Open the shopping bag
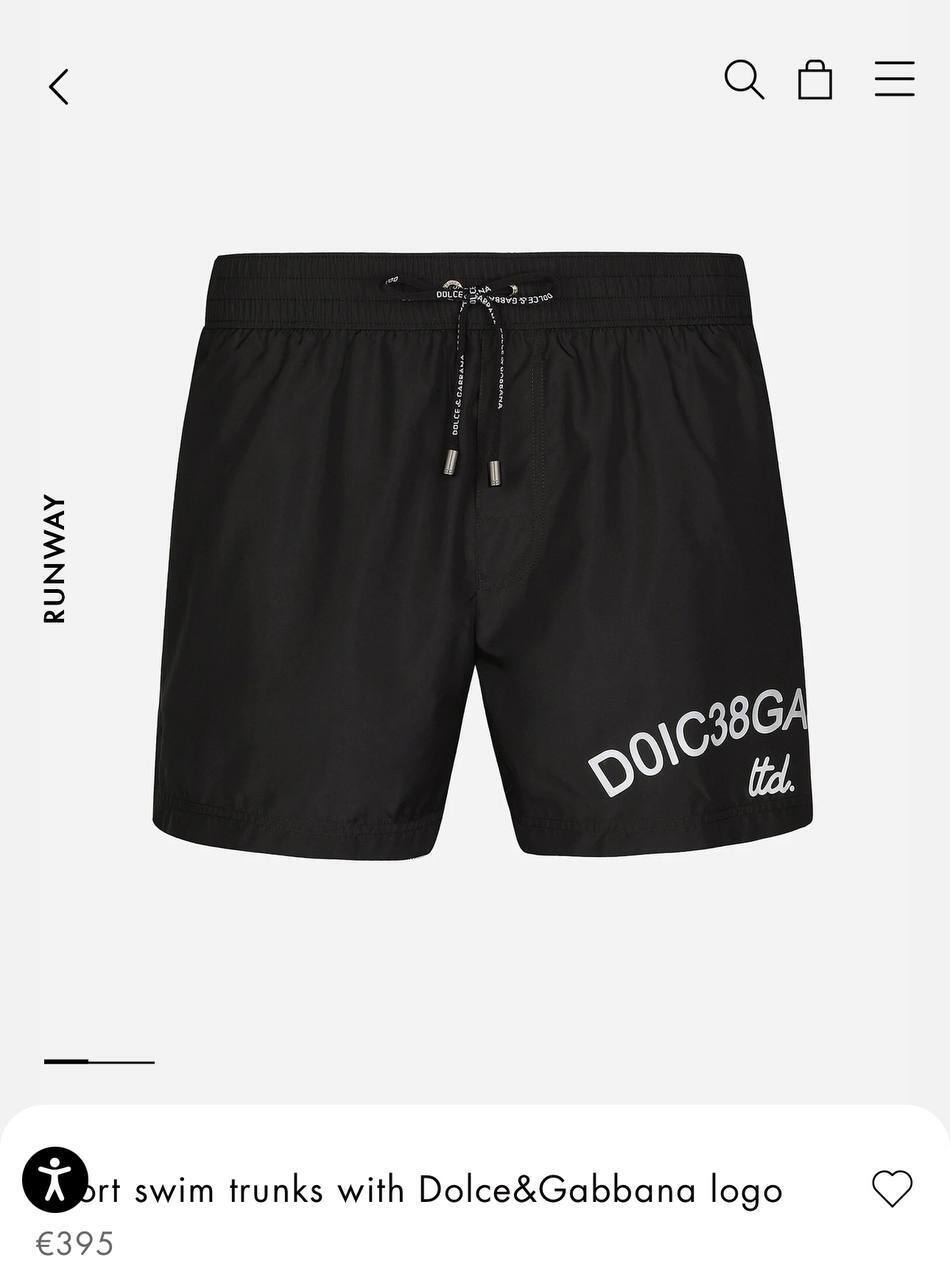Image resolution: width=950 pixels, height=1280 pixels. (x=815, y=79)
